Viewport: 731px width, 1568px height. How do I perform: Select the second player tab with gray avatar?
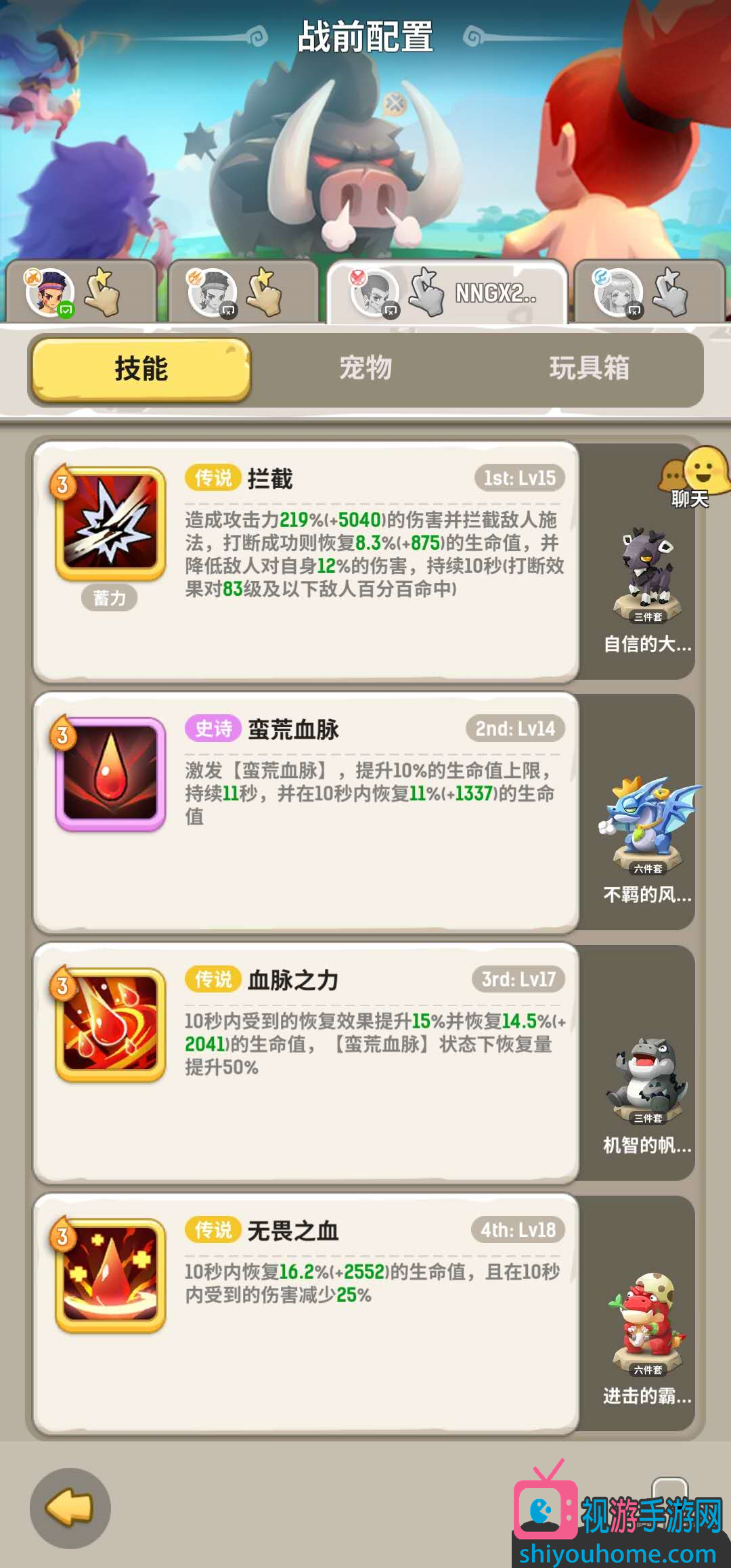(242, 293)
